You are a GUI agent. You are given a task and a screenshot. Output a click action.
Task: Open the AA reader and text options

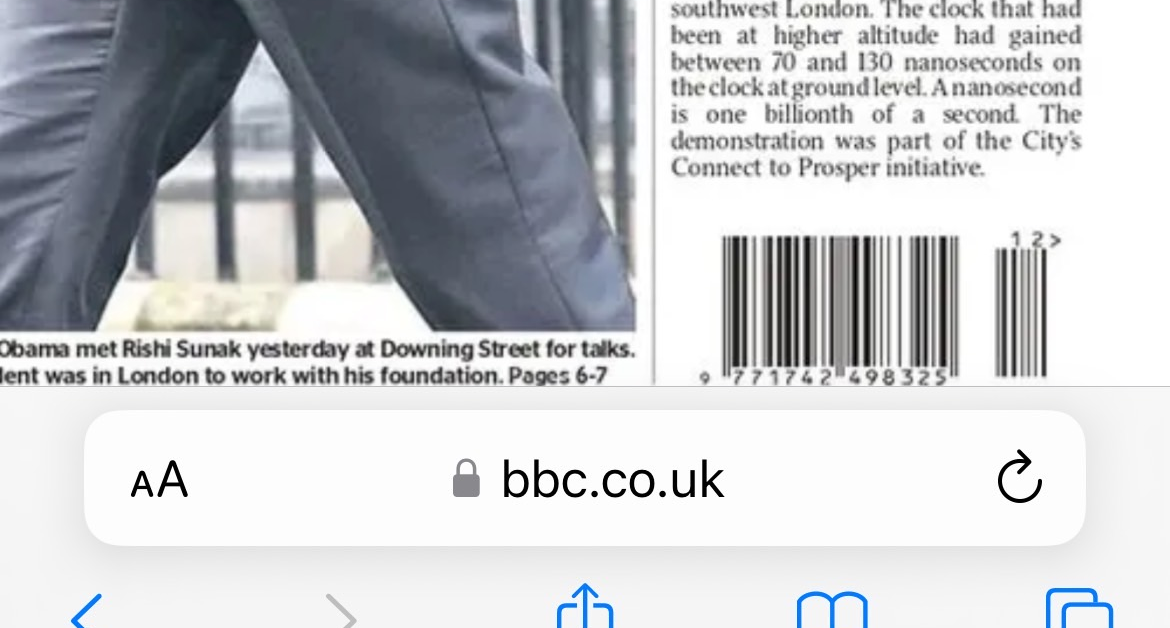pyautogui.click(x=159, y=480)
